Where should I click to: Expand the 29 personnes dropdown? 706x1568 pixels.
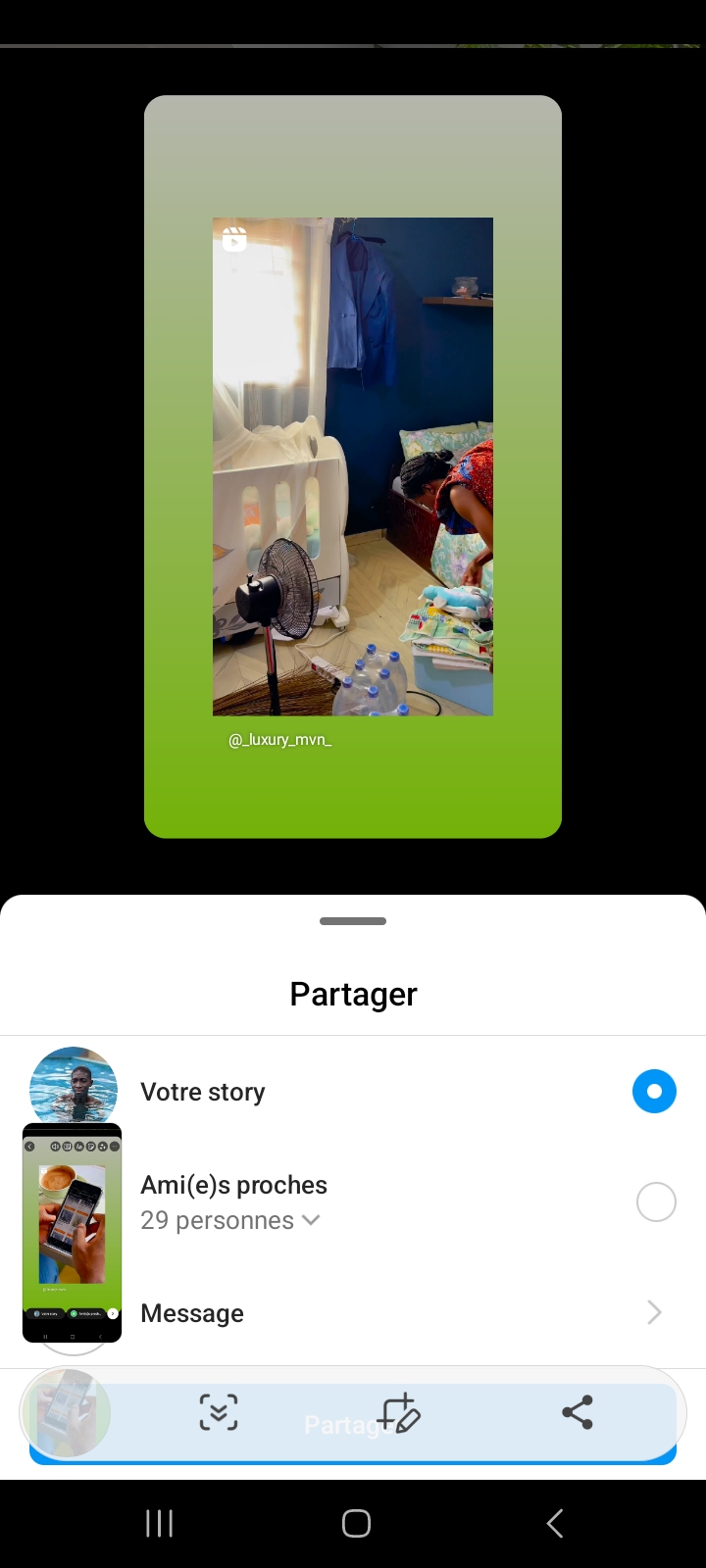(230, 1220)
